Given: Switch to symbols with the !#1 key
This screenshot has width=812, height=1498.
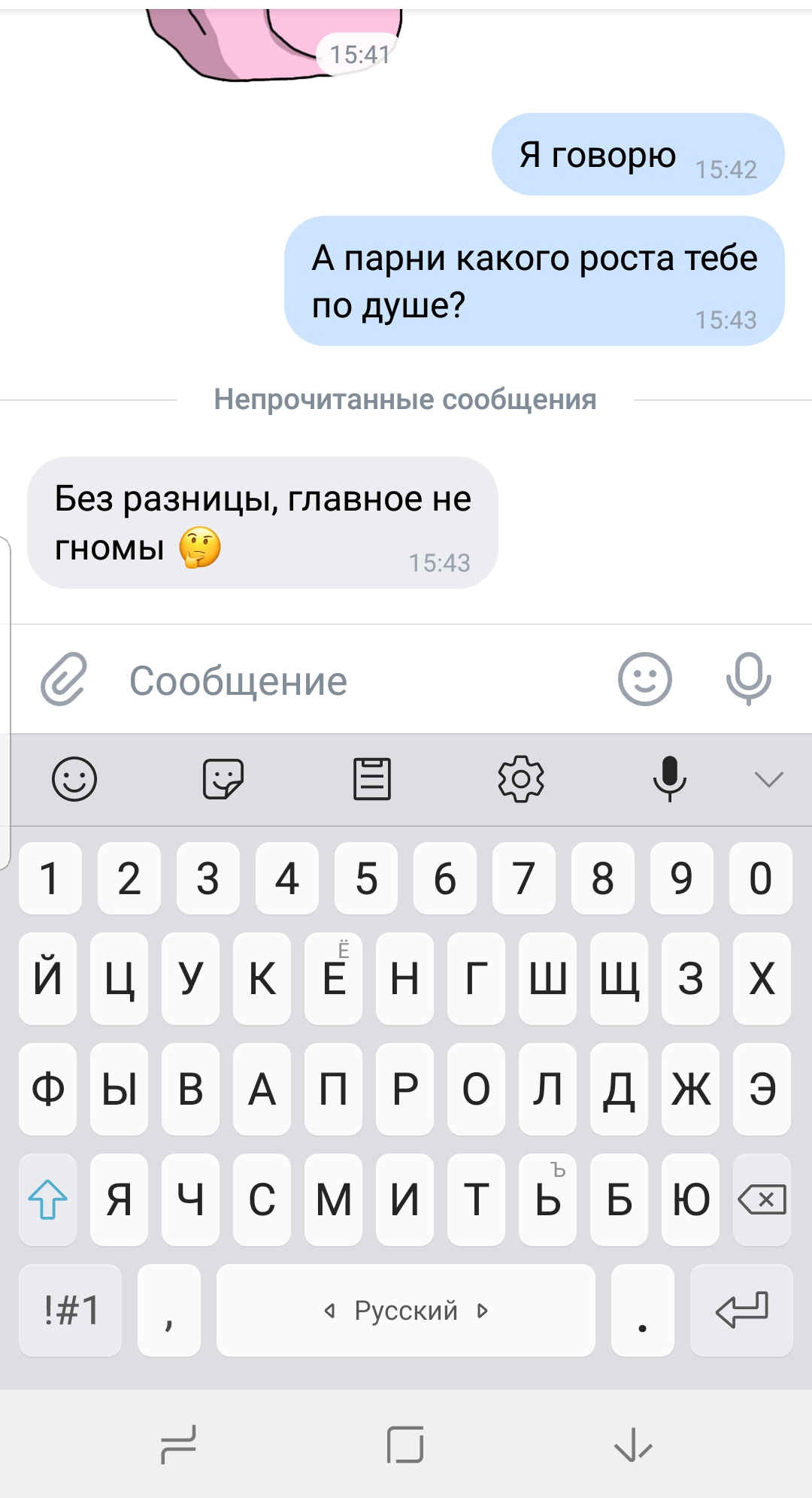Looking at the screenshot, I should pos(71,1311).
